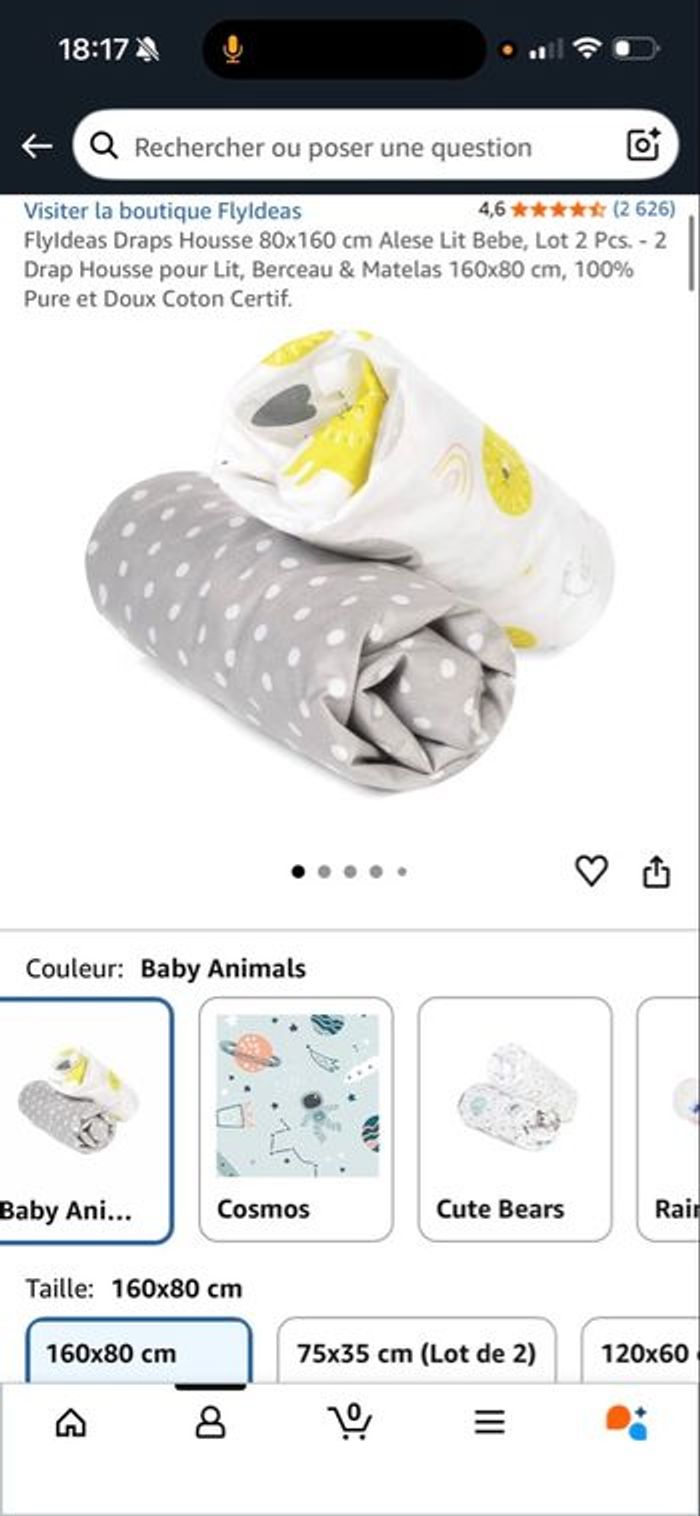The image size is (700, 1516).
Task: Open Visiter la boutique FlyIdeas link
Action: coord(162,211)
